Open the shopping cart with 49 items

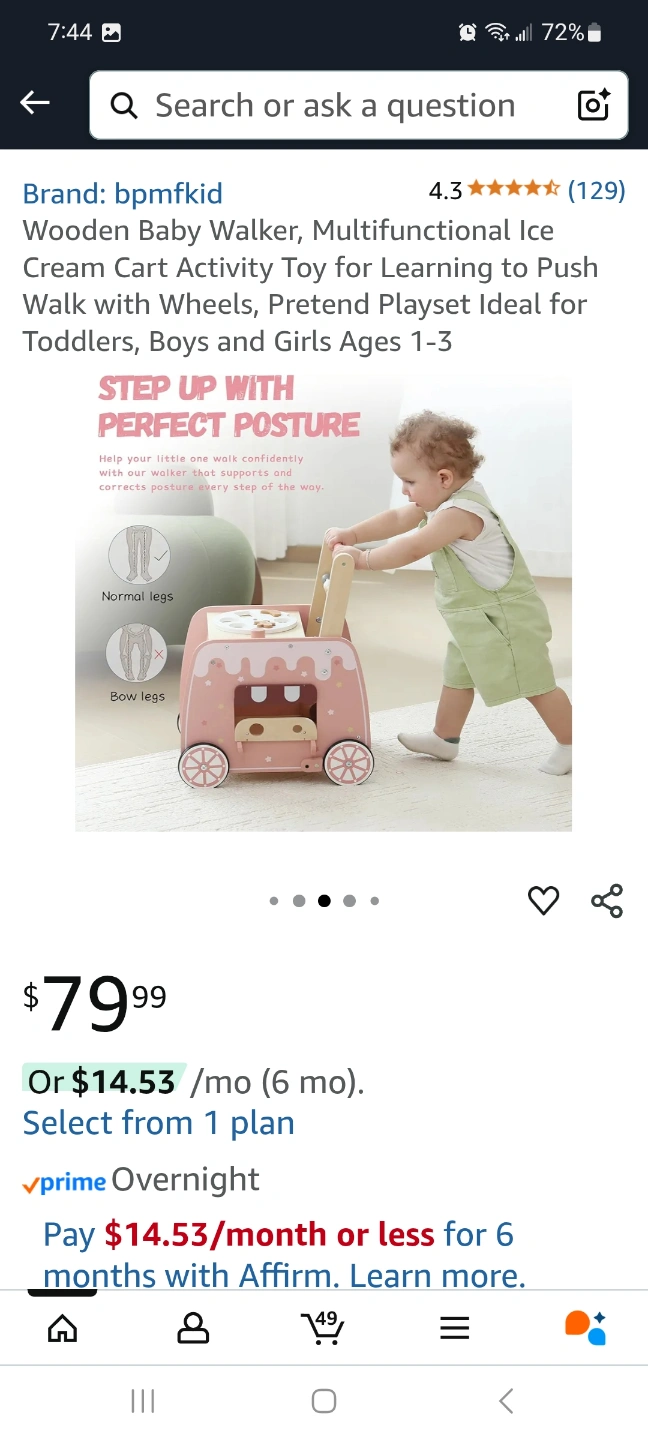[x=322, y=1327]
